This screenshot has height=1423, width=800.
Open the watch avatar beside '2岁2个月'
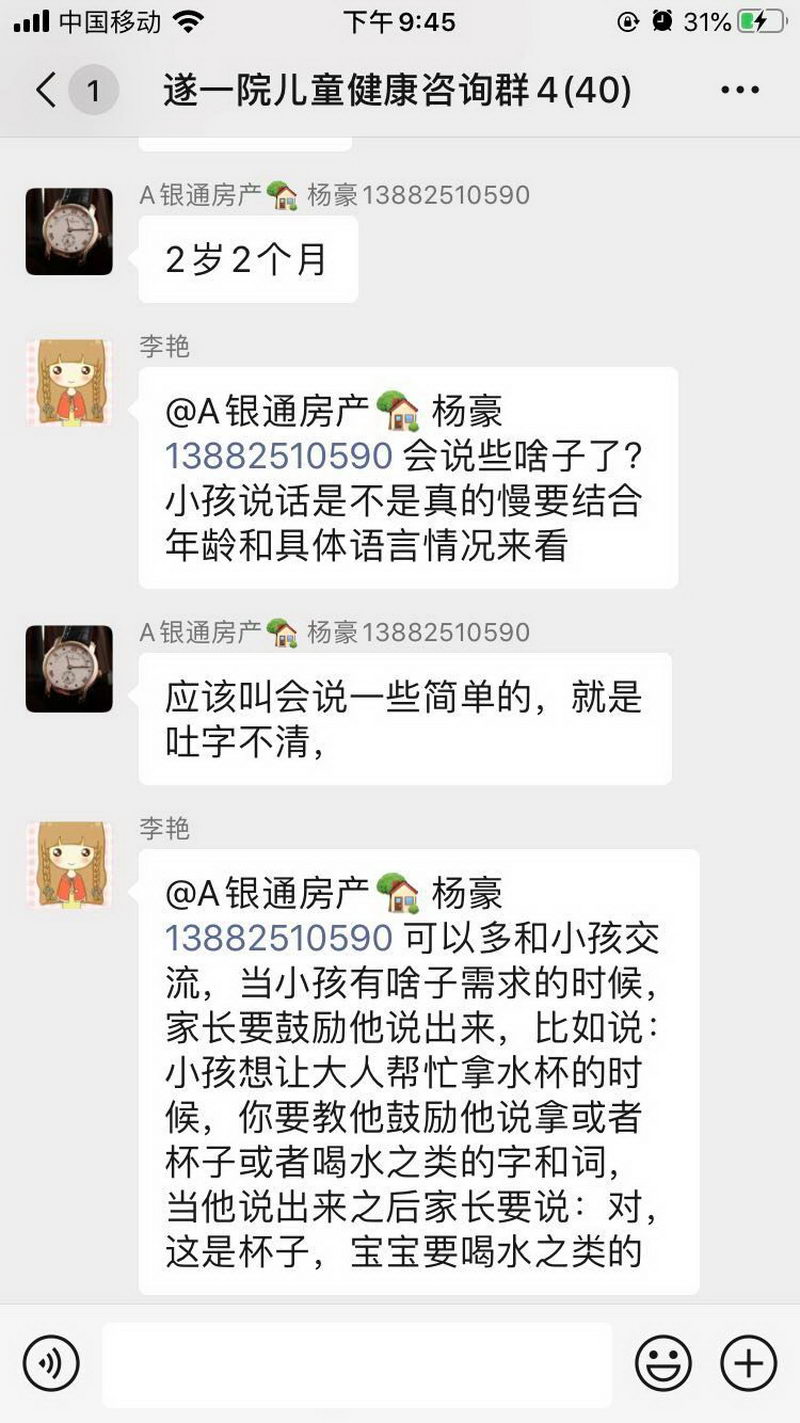coord(69,231)
